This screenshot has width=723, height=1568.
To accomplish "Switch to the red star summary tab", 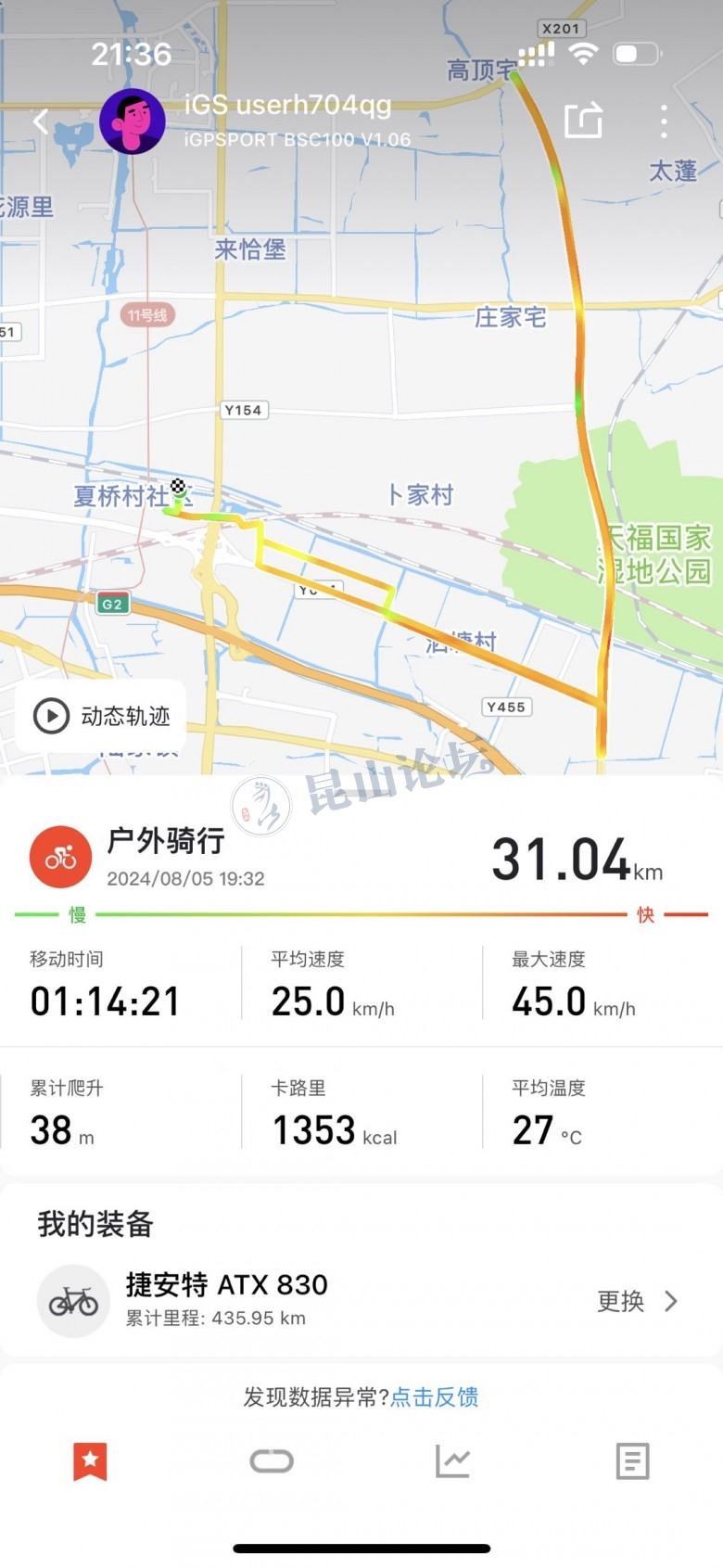I will point(90,1461).
